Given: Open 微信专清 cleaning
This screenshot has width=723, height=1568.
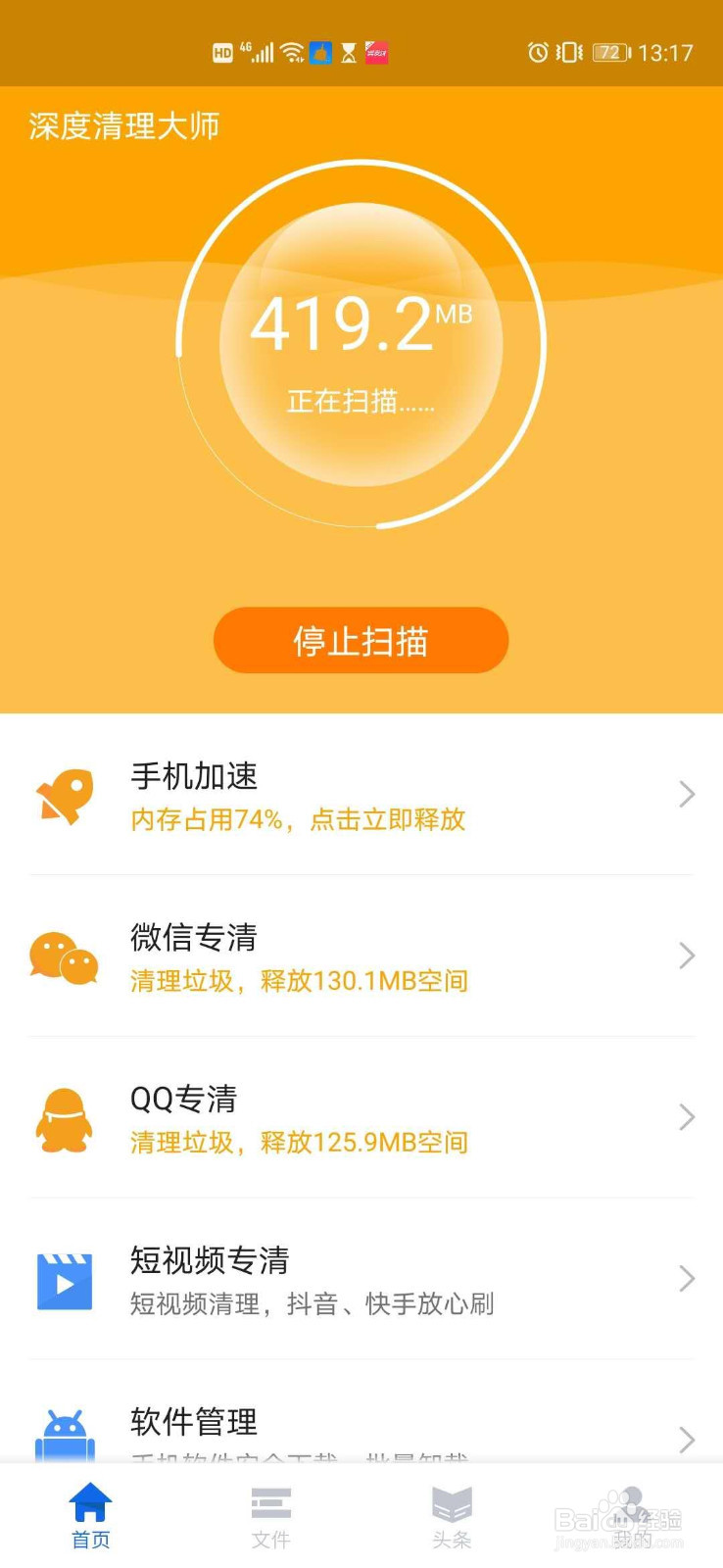Looking at the screenshot, I should pos(361,956).
